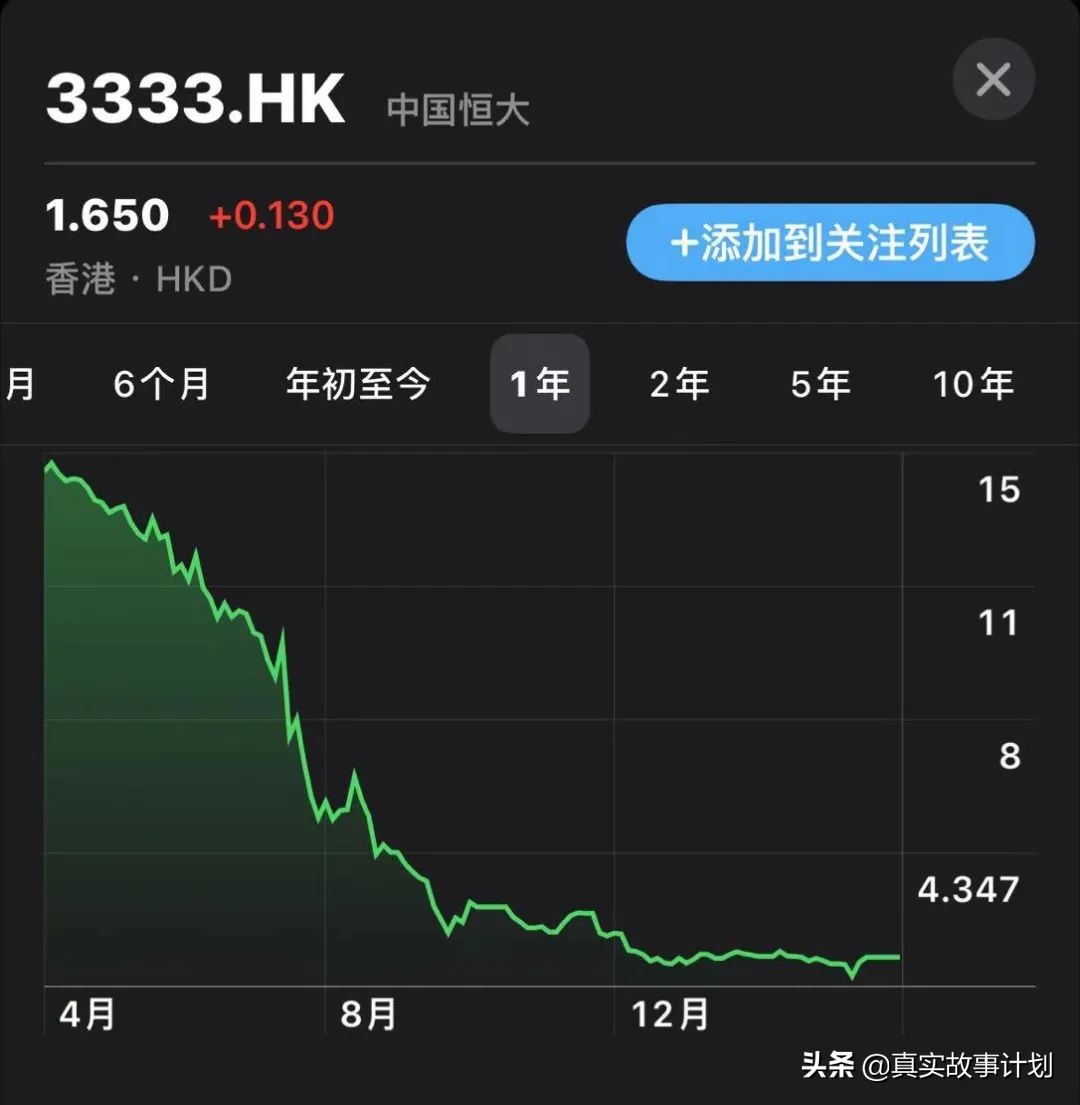This screenshot has width=1080, height=1105.
Task: Switch to the 5年 chart period
Action: [x=820, y=383]
